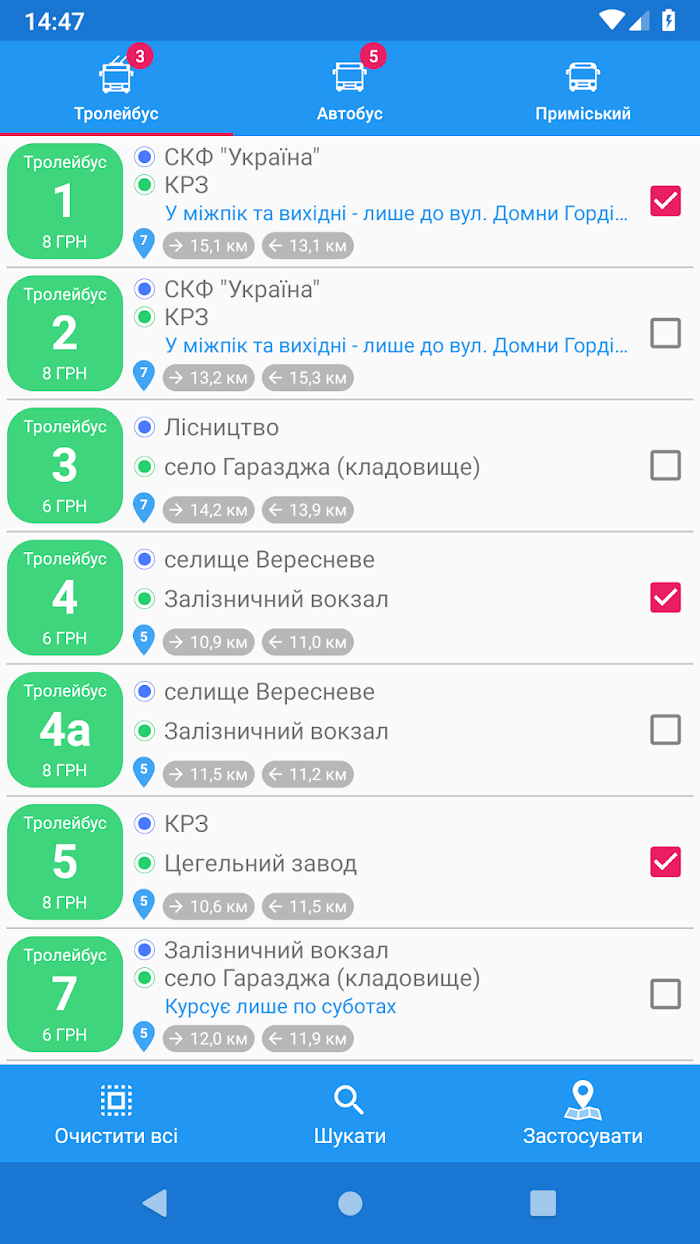Select the Тролейбус 3 route checkbox
This screenshot has height=1244, width=700.
(x=665, y=465)
